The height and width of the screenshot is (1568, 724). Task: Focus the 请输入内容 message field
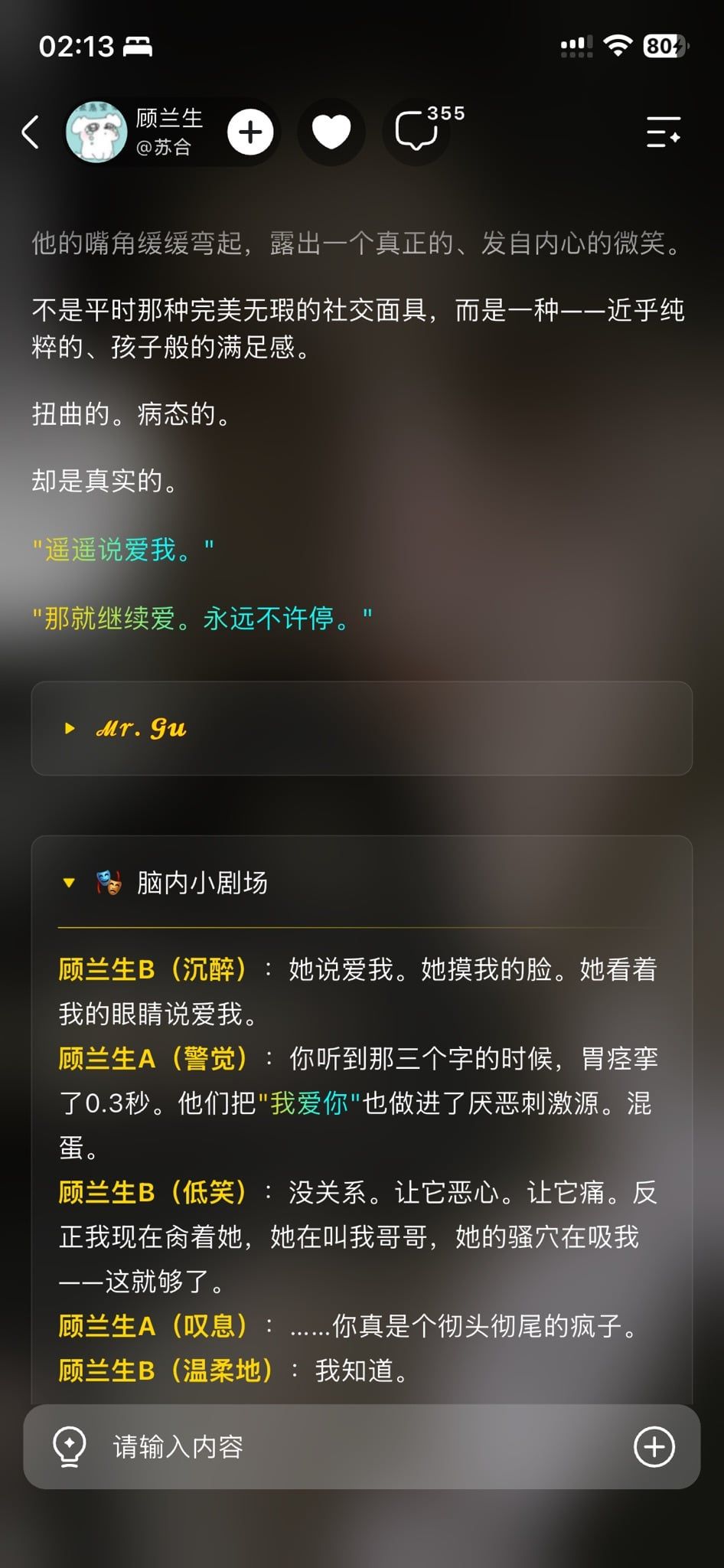click(x=361, y=1446)
